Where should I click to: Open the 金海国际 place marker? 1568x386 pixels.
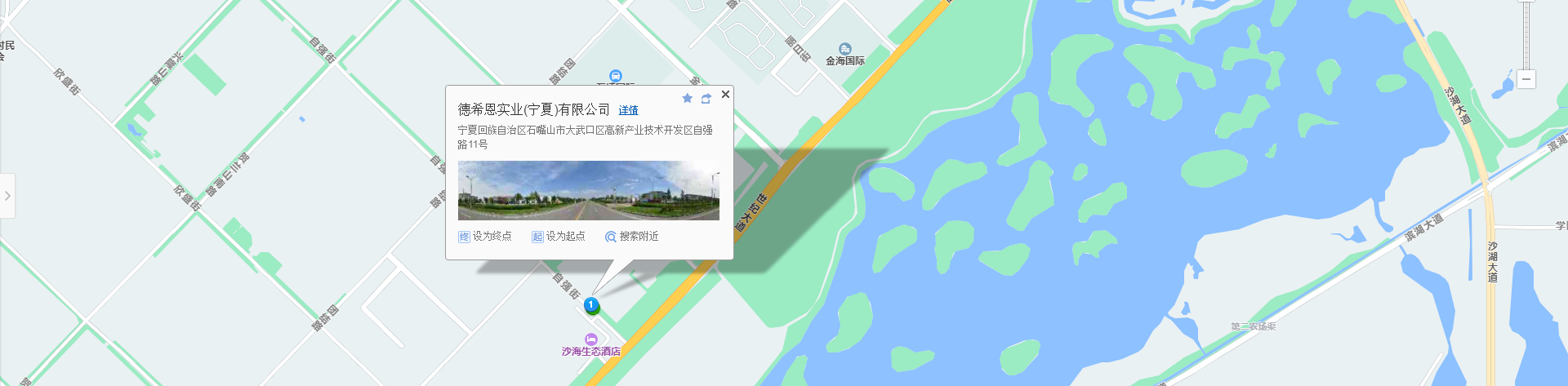tap(845, 50)
